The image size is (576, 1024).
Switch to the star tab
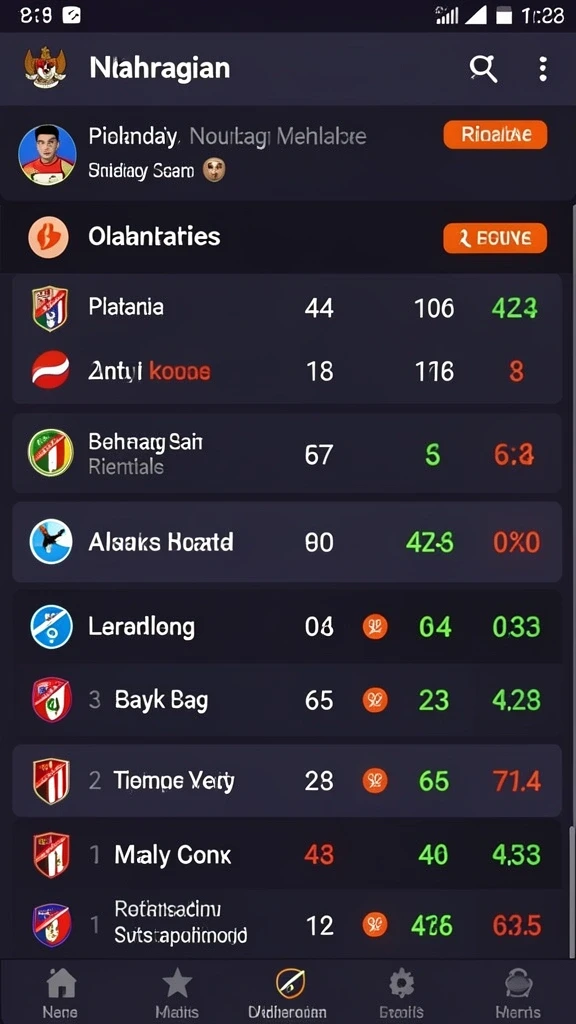[x=177, y=993]
